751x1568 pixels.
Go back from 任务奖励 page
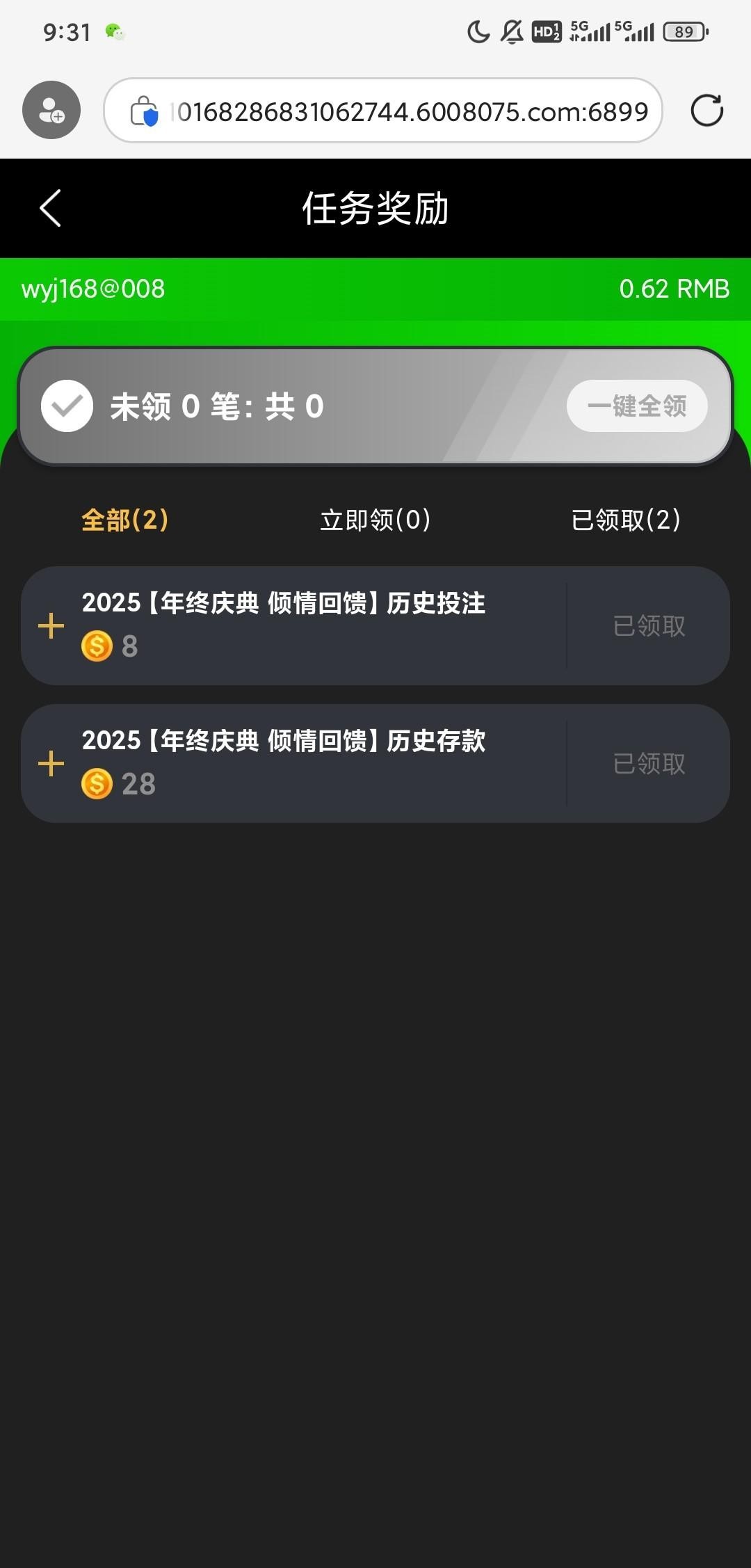[50, 208]
